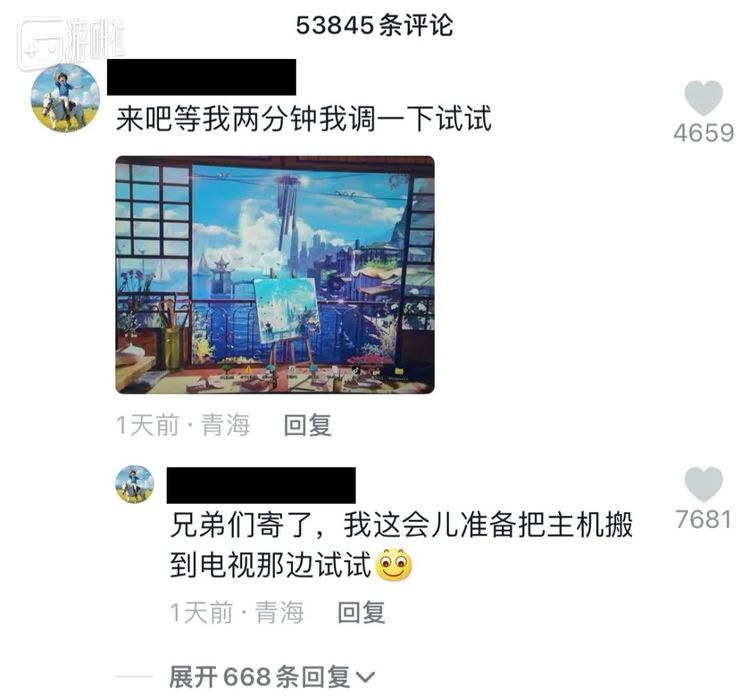Like the comment with 4659 likes
Viewport: 750px width, 696px height.
tap(703, 99)
